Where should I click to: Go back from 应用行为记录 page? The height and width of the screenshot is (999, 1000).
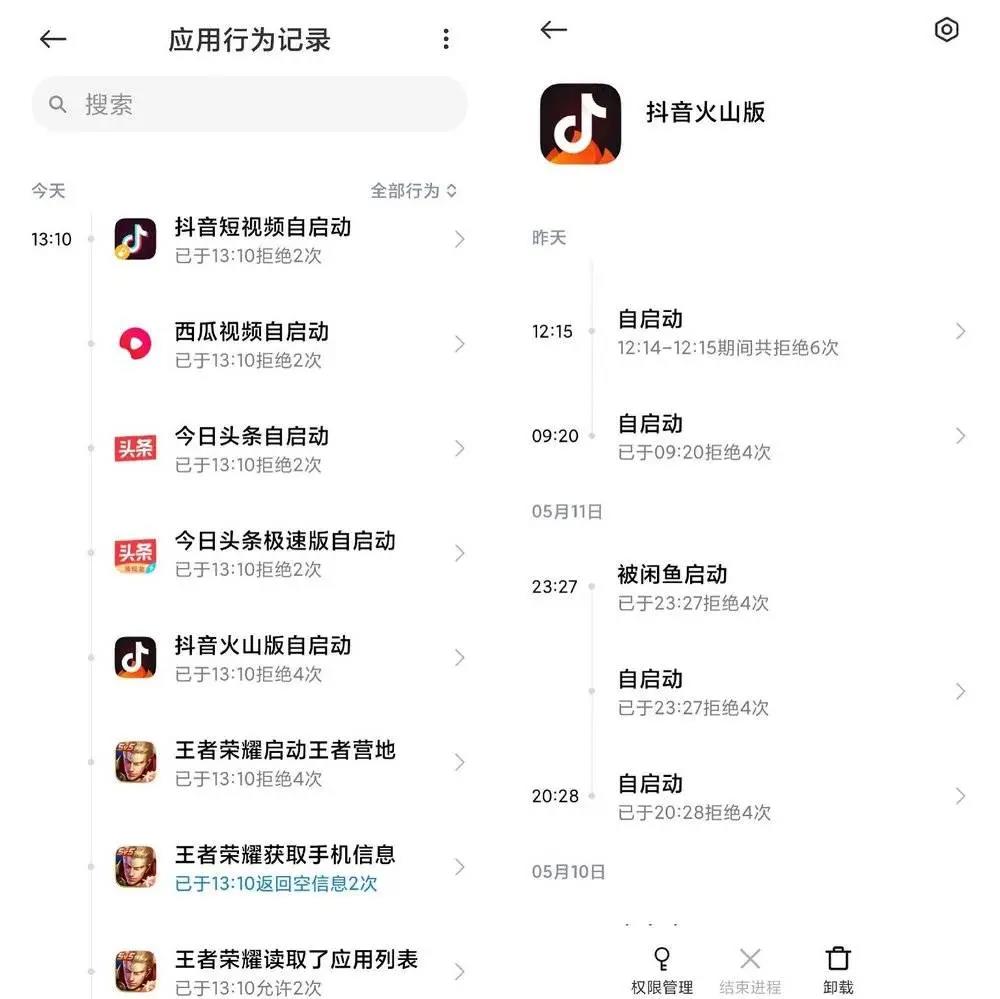53,40
